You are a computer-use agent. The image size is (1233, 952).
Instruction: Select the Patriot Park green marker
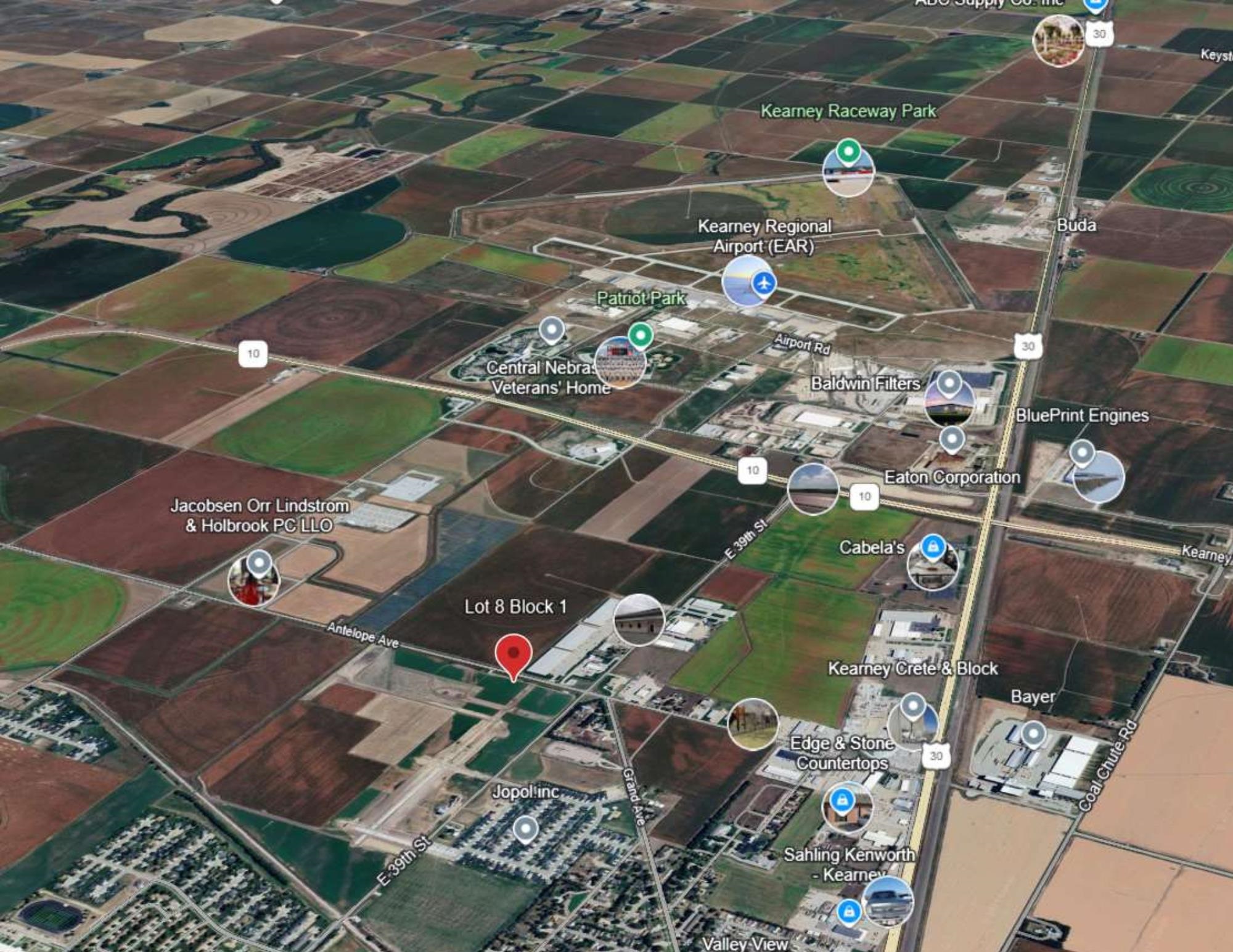640,336
